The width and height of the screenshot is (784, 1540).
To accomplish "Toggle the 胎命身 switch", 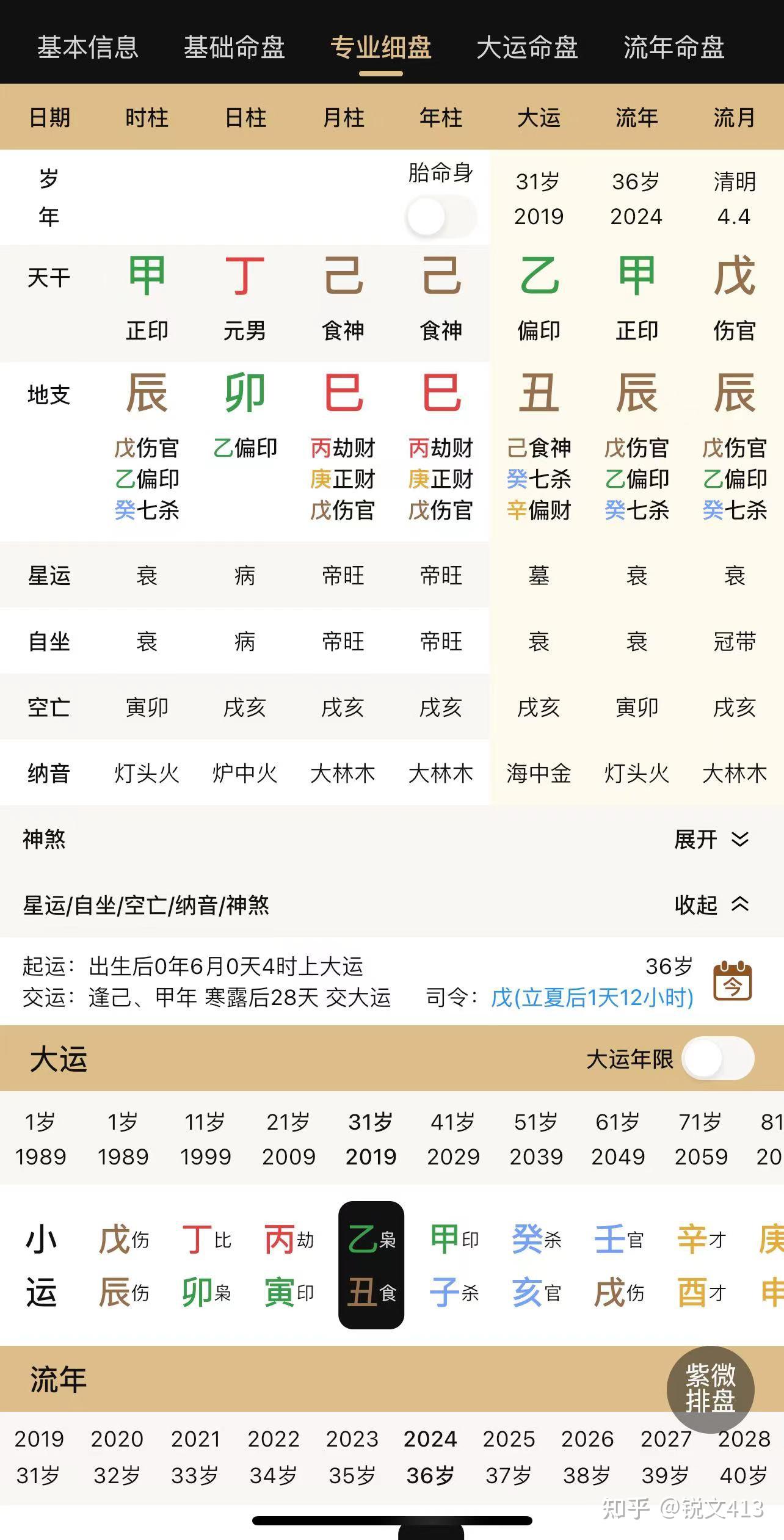I will pyautogui.click(x=441, y=217).
